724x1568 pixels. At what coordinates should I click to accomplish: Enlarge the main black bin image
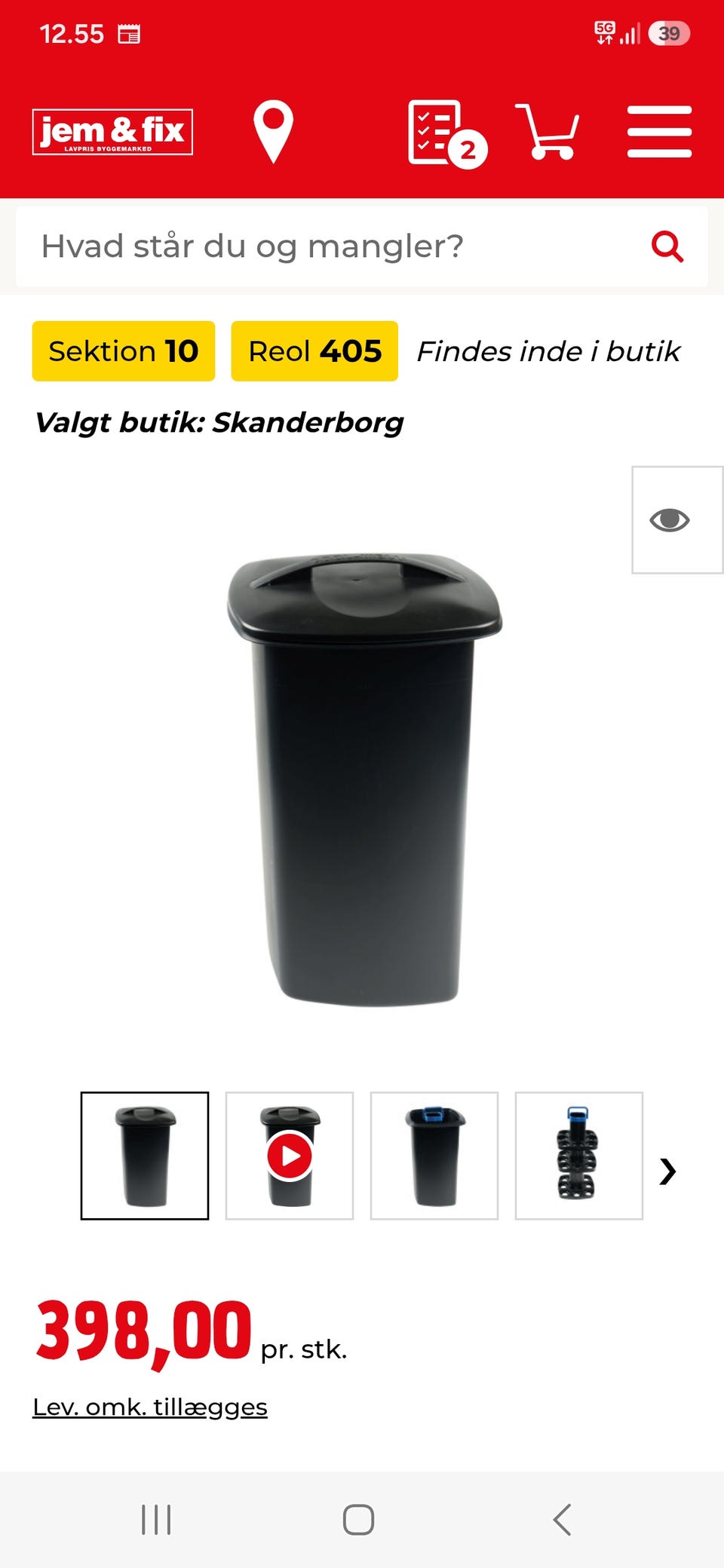click(x=364, y=779)
